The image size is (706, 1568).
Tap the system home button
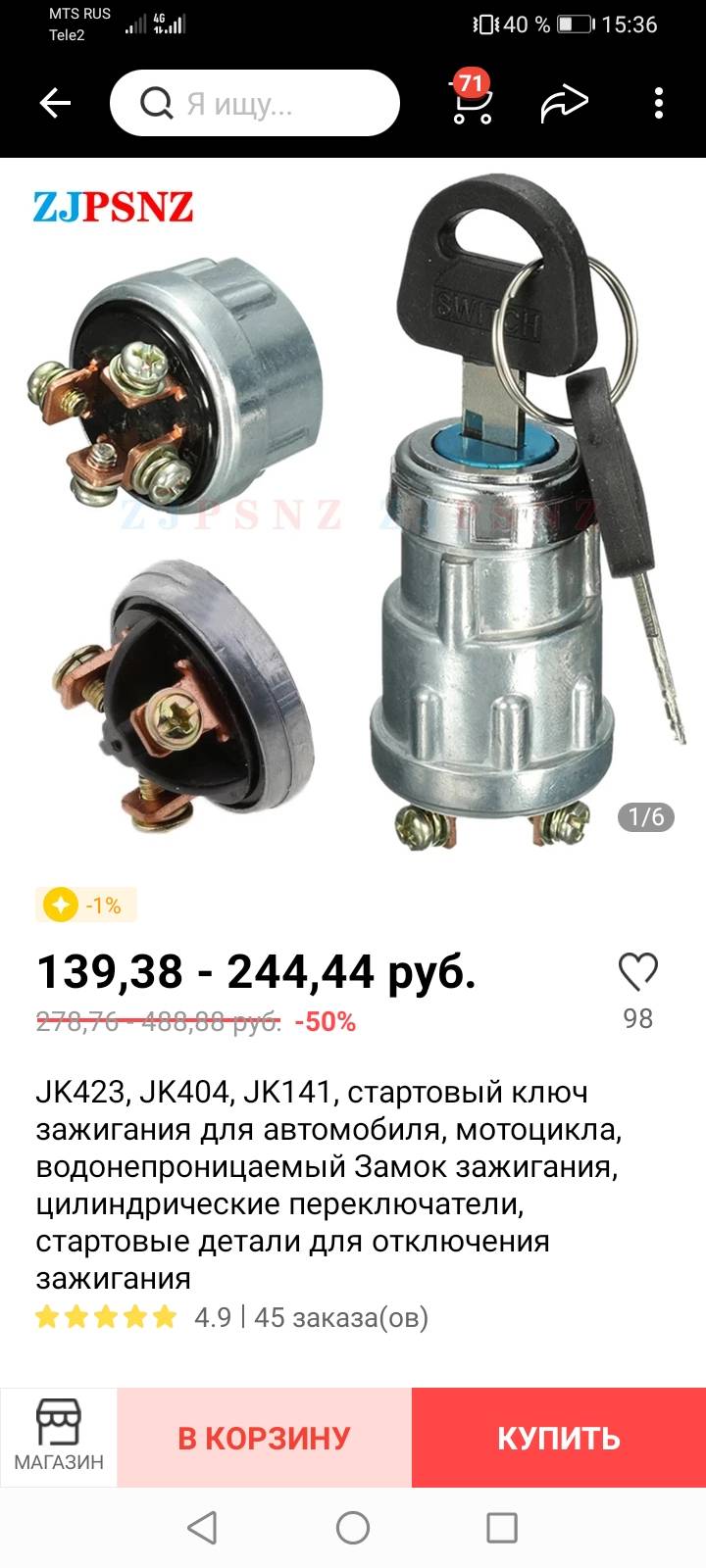click(x=353, y=1527)
